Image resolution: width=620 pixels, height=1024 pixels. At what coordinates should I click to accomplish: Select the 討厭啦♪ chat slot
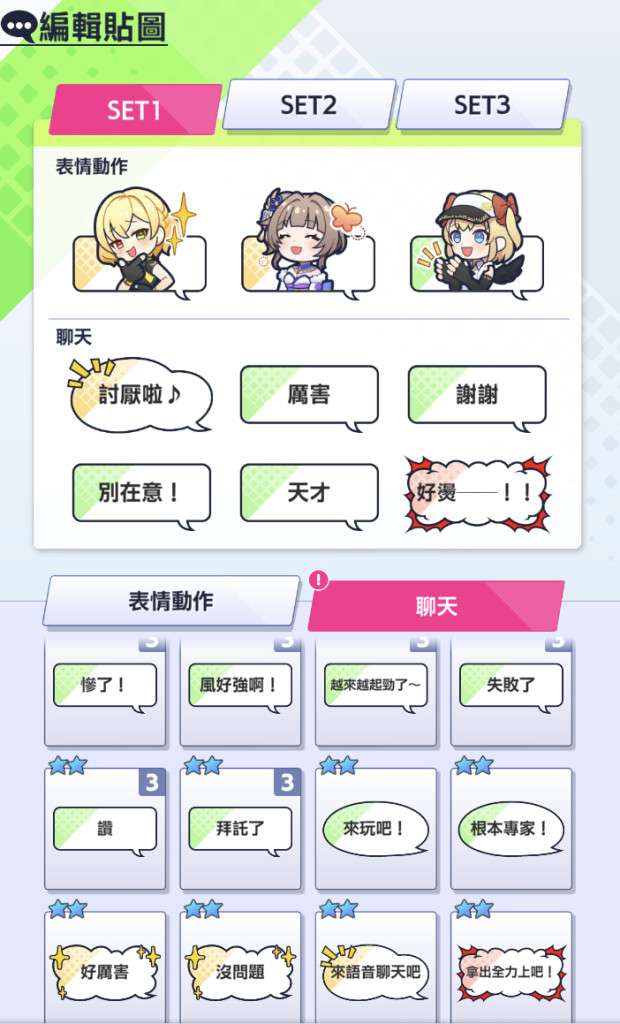point(140,395)
